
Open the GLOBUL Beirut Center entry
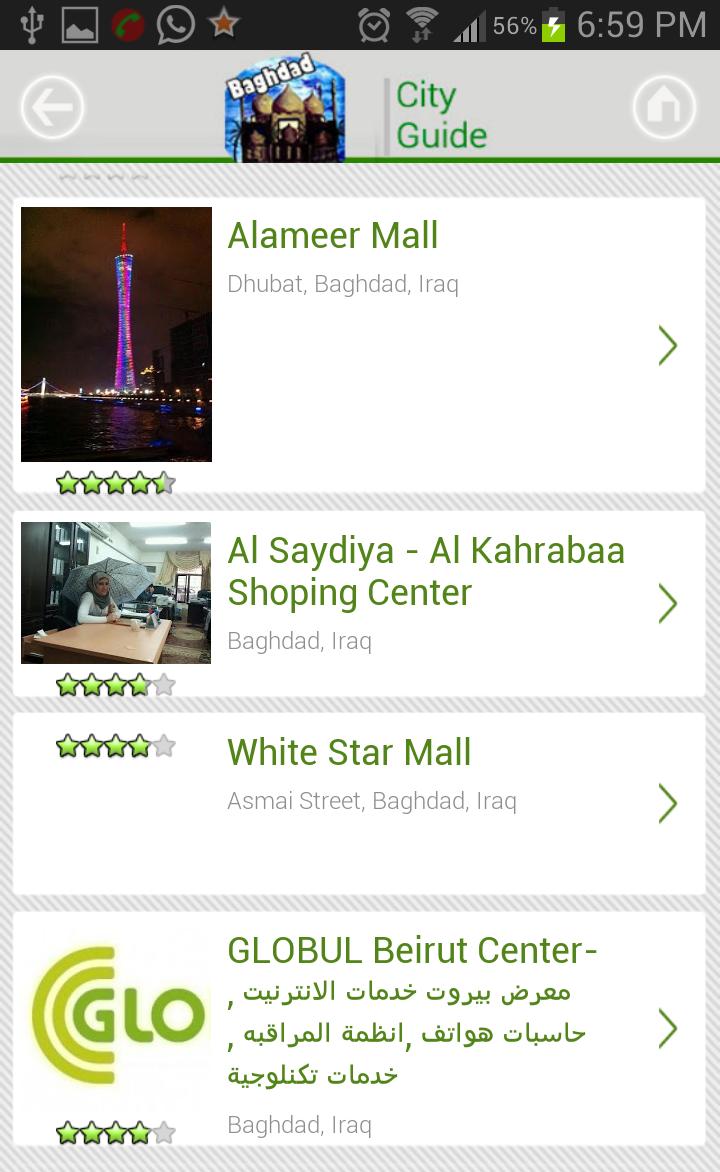tap(412, 951)
